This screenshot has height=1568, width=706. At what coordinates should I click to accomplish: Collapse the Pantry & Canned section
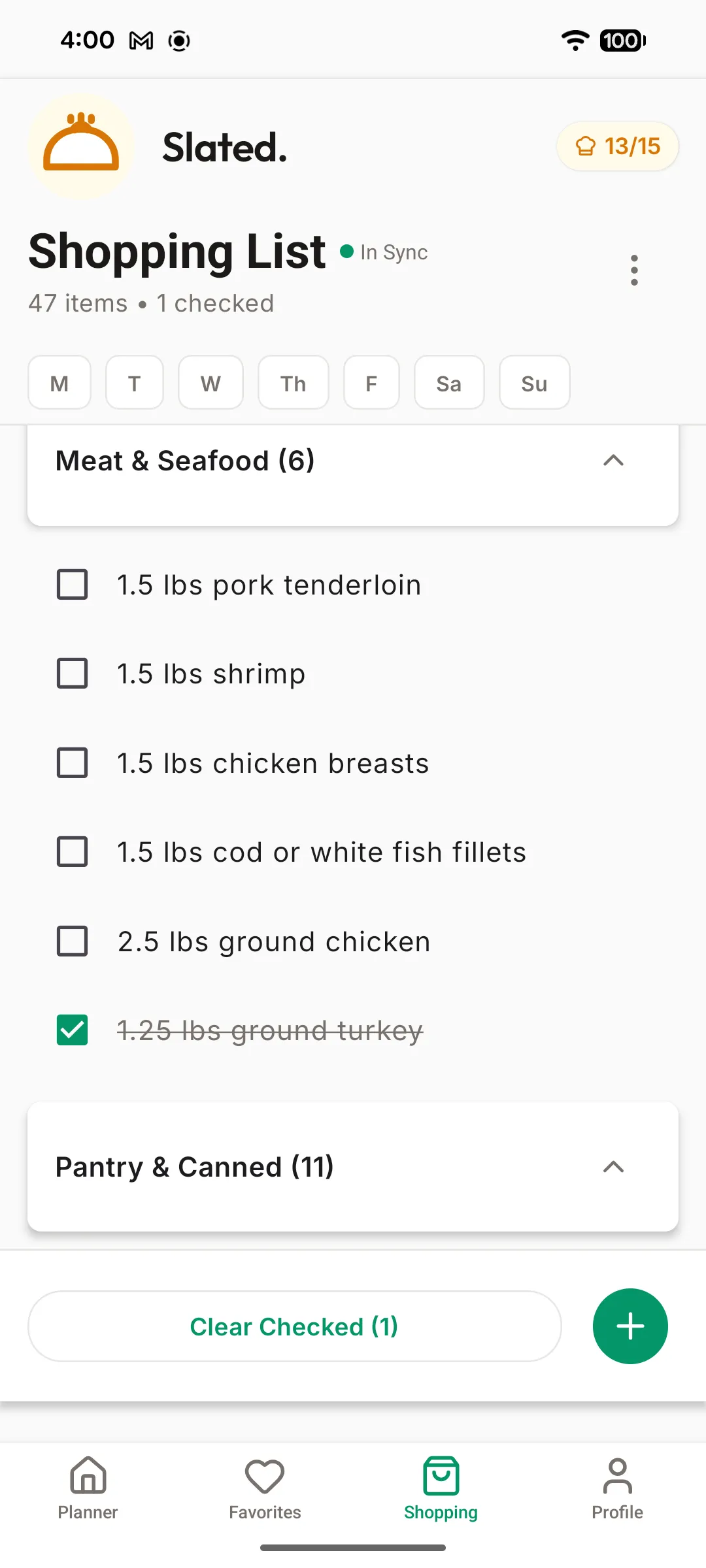613,1168
